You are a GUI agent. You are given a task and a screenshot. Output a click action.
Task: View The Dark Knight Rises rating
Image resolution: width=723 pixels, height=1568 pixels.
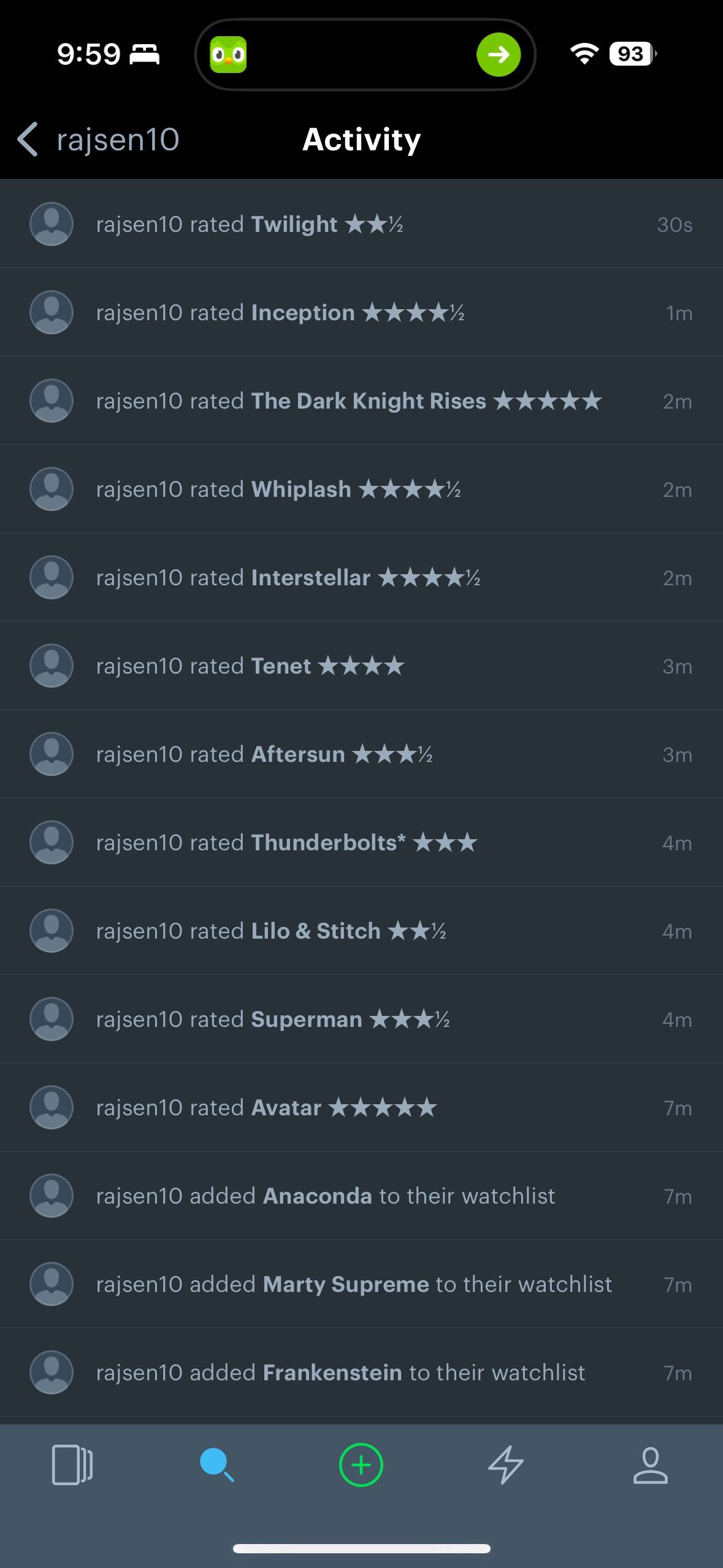(361, 401)
